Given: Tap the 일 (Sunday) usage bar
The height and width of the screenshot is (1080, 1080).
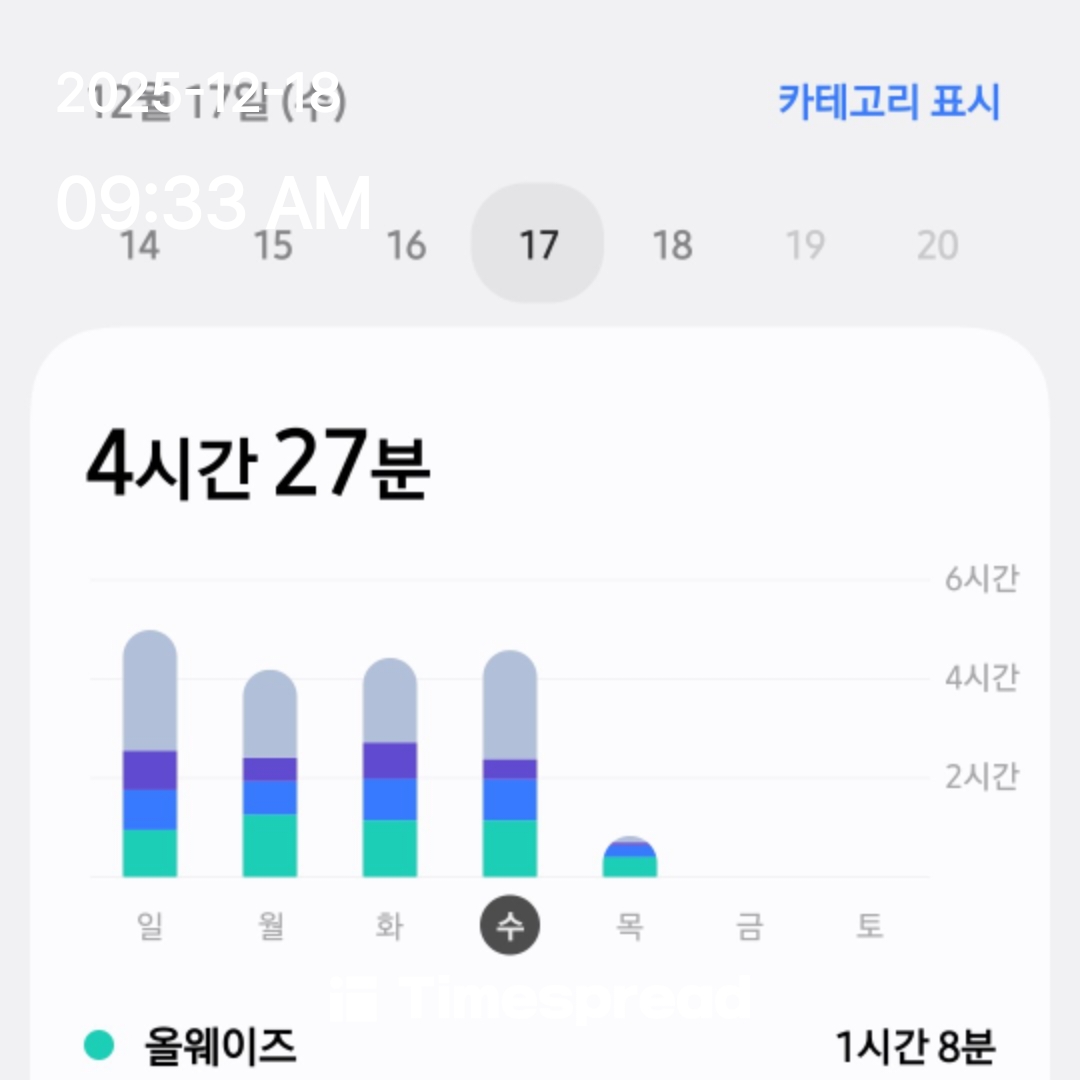Looking at the screenshot, I should point(150,755).
